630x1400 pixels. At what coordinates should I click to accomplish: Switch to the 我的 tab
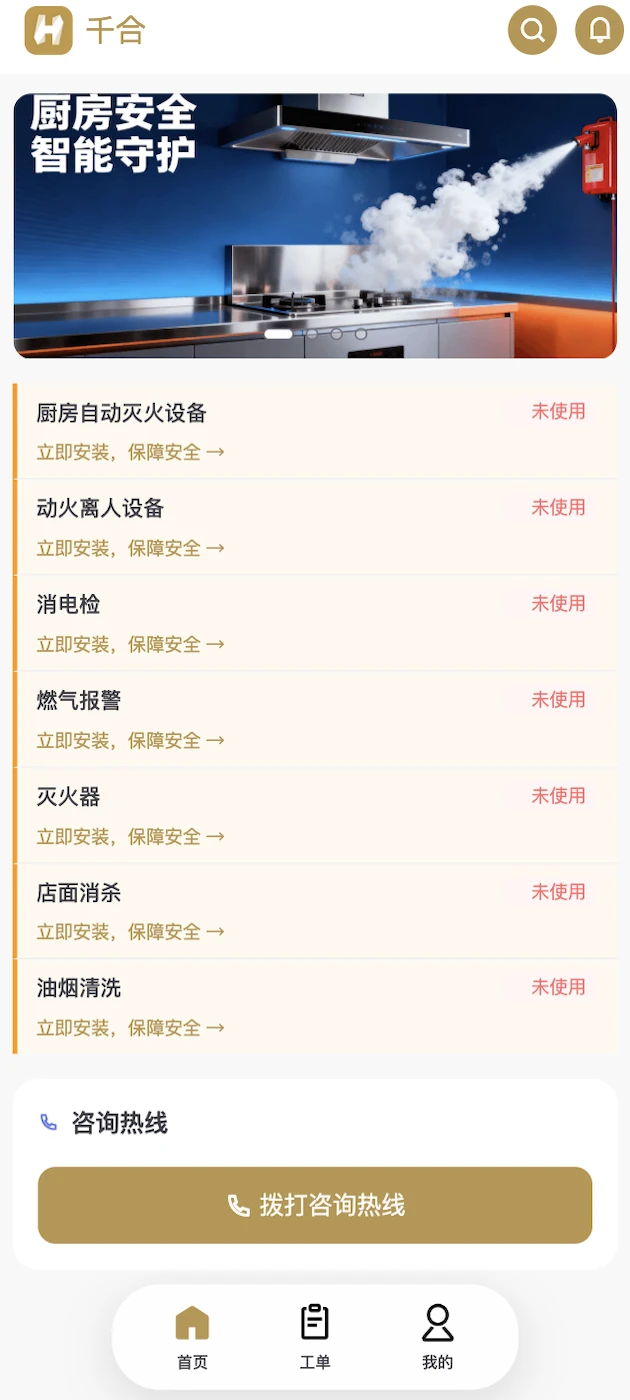click(x=437, y=1337)
